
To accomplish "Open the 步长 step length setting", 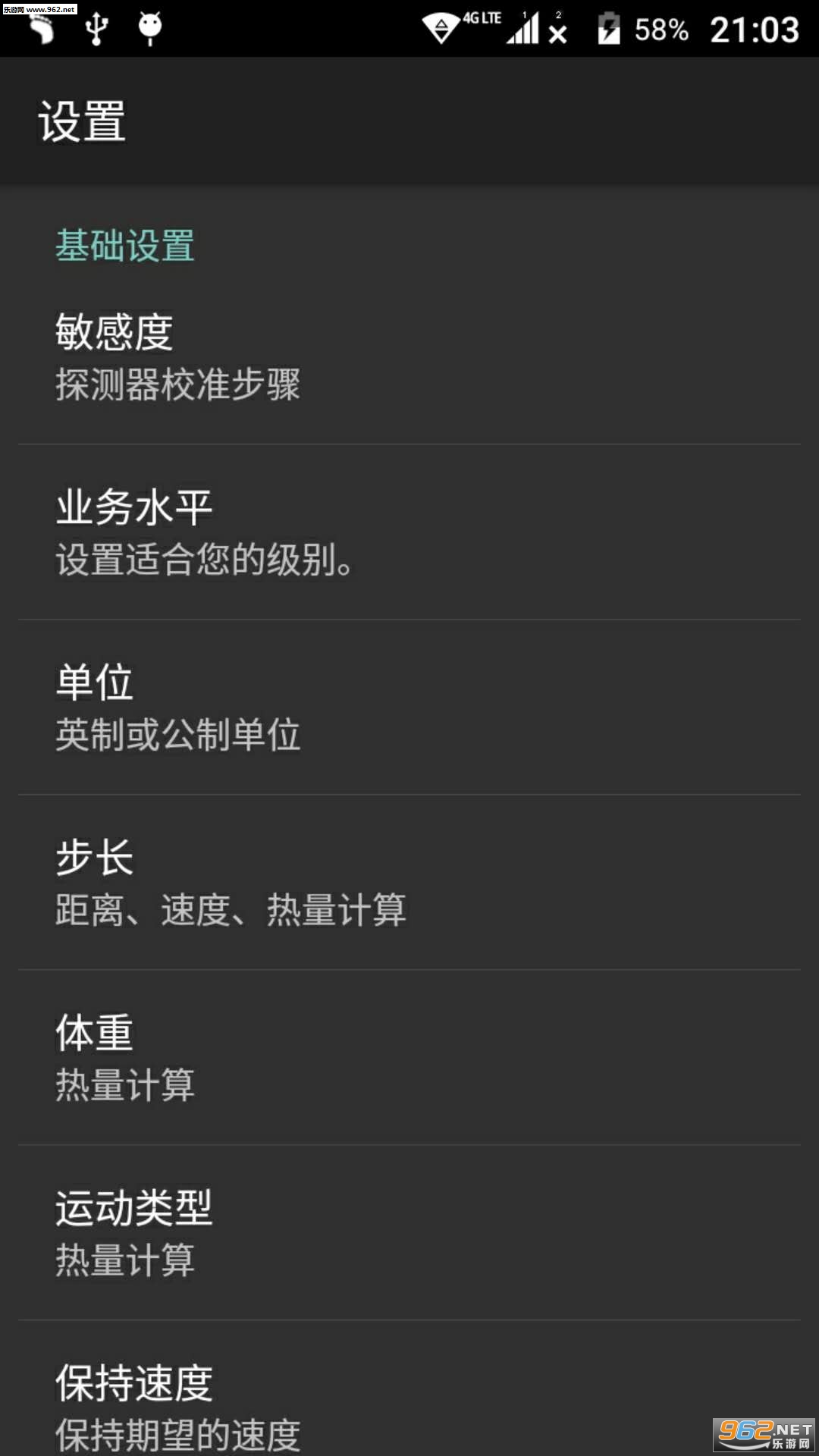I will click(409, 883).
